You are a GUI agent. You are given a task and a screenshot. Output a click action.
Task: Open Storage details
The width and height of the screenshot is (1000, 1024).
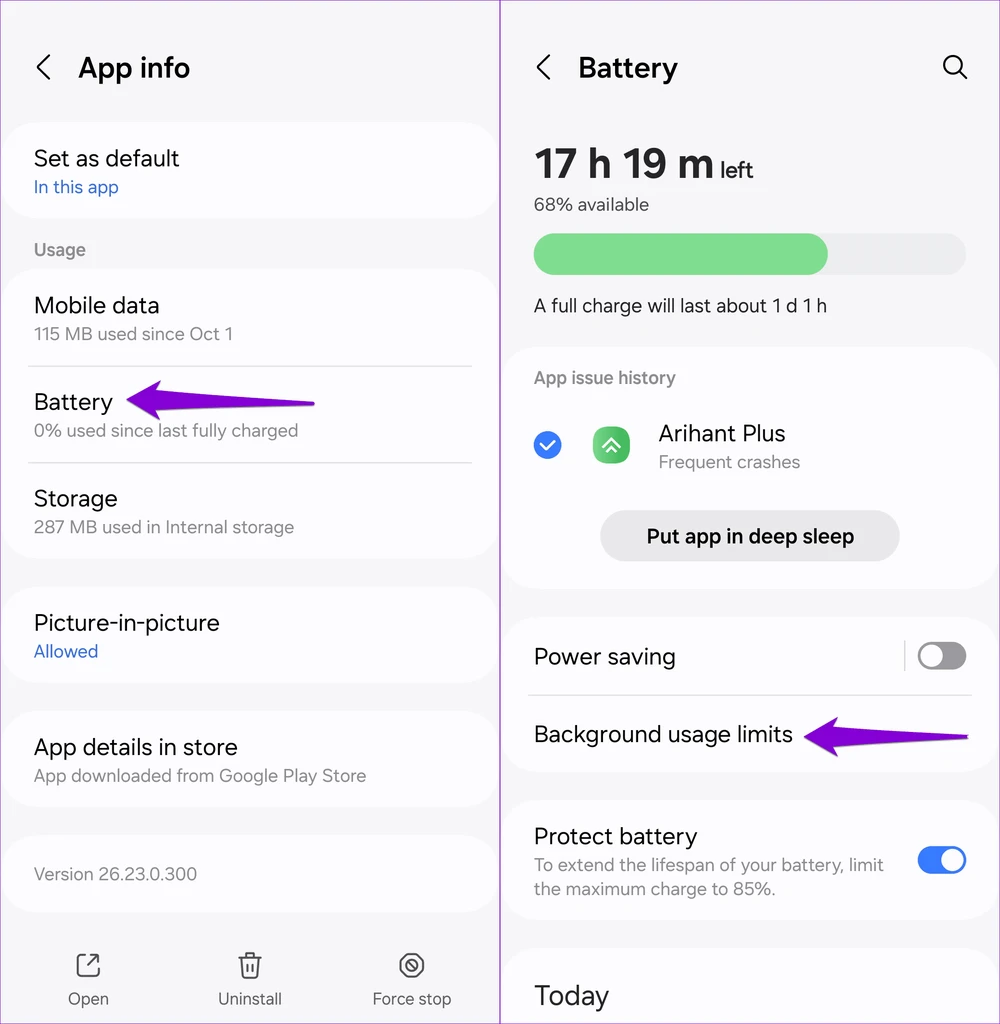tap(250, 511)
